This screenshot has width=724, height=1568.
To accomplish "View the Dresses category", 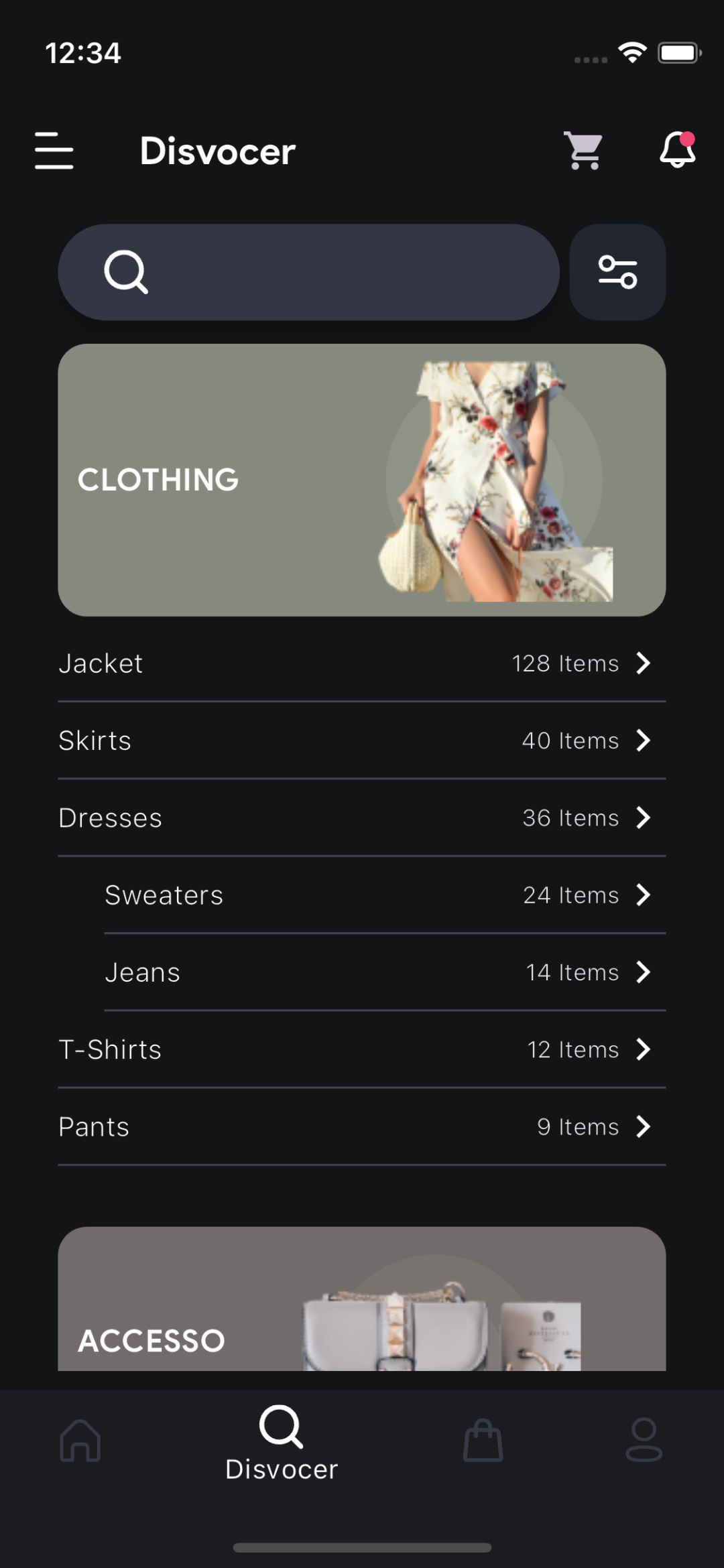I will (x=362, y=818).
